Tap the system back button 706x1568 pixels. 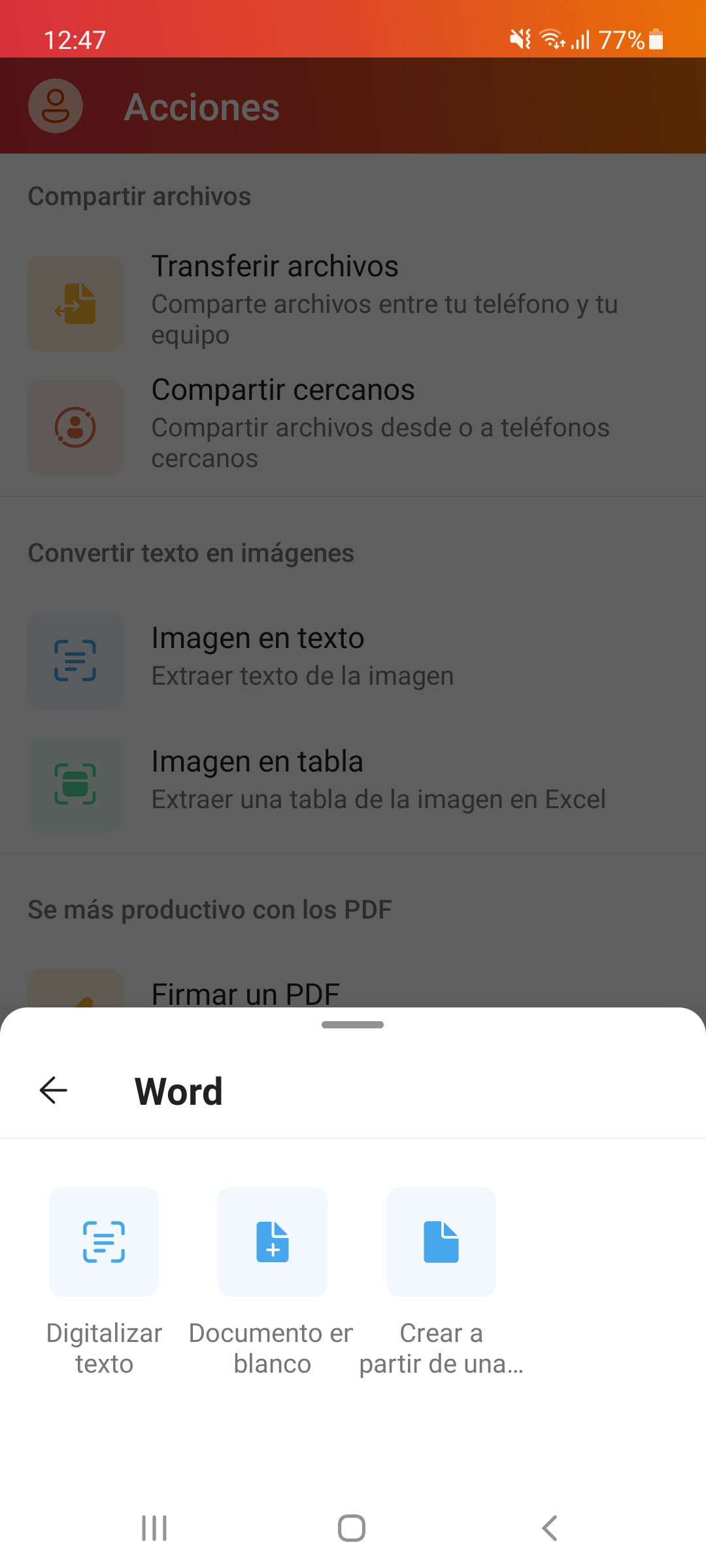pos(550,1528)
